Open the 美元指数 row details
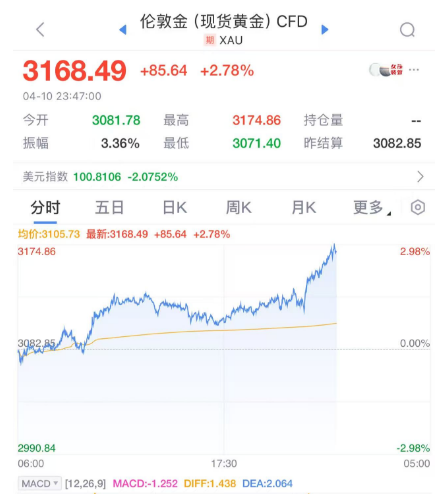448x494 pixels. pyautogui.click(x=224, y=176)
